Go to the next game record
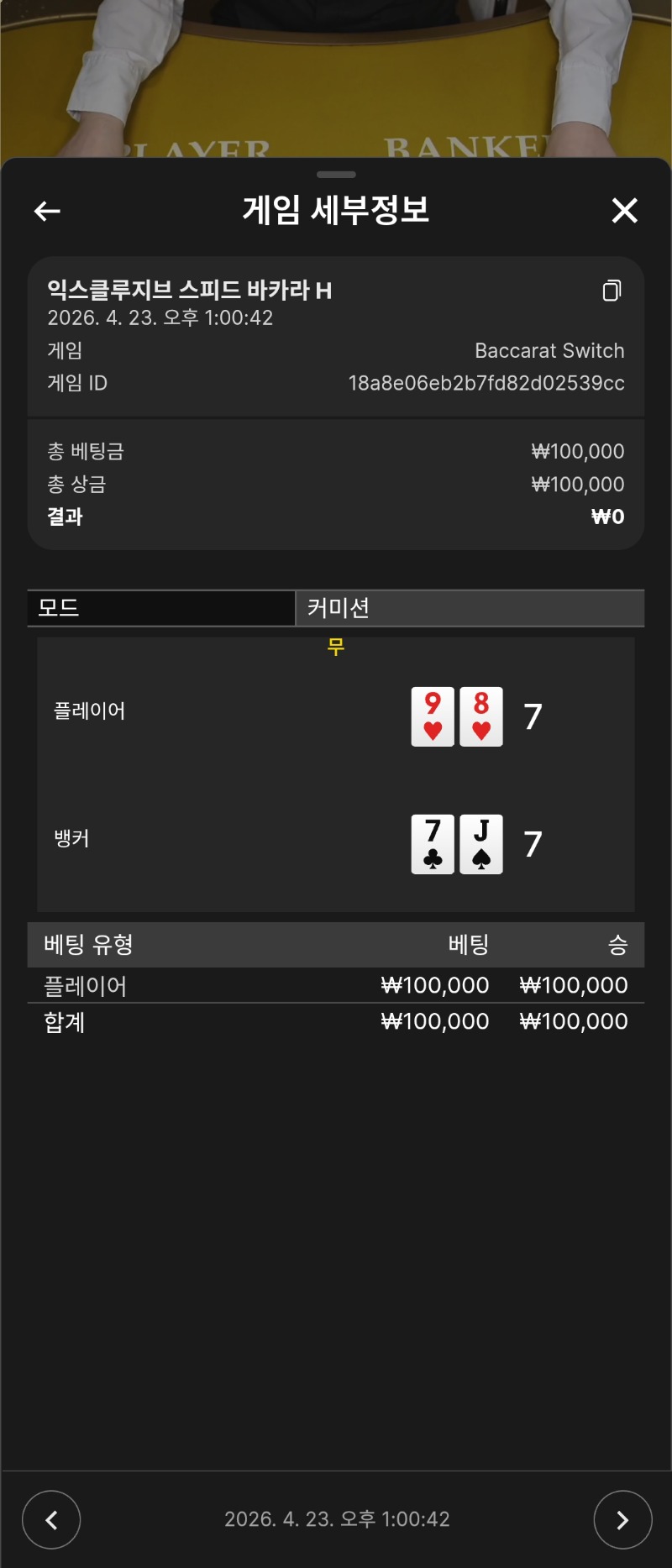The image size is (672, 1568). [x=622, y=1519]
